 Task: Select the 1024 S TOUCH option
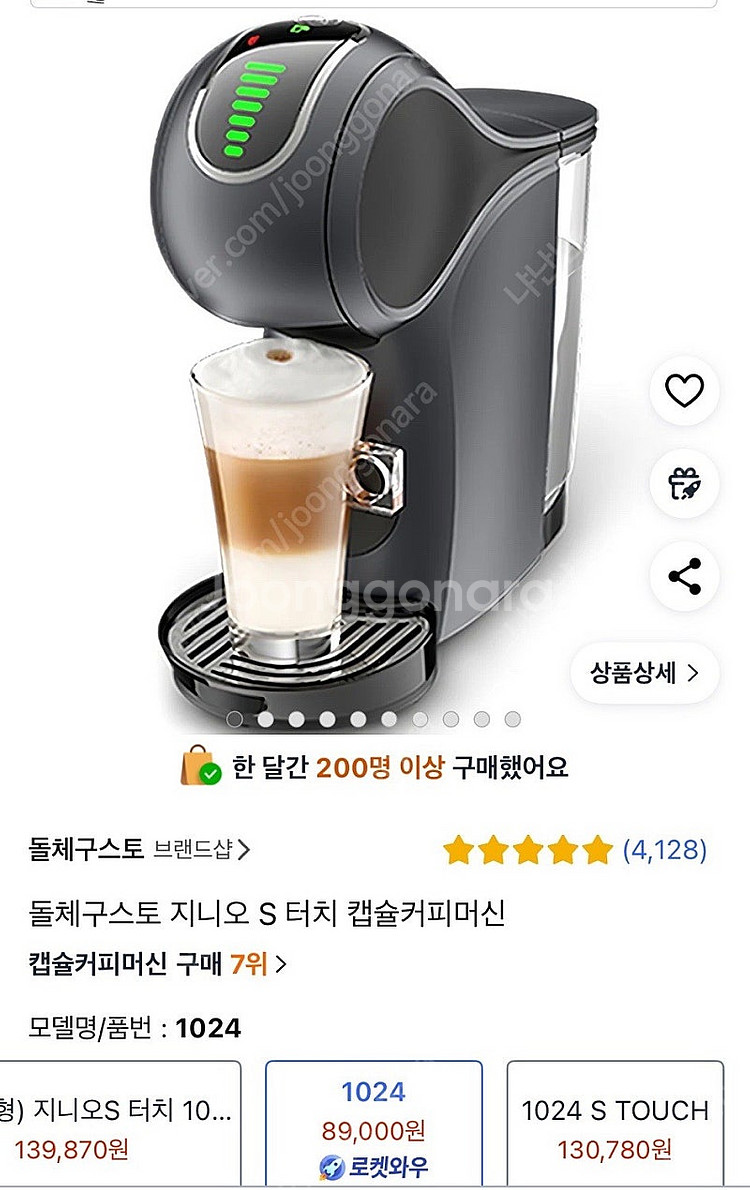615,1125
